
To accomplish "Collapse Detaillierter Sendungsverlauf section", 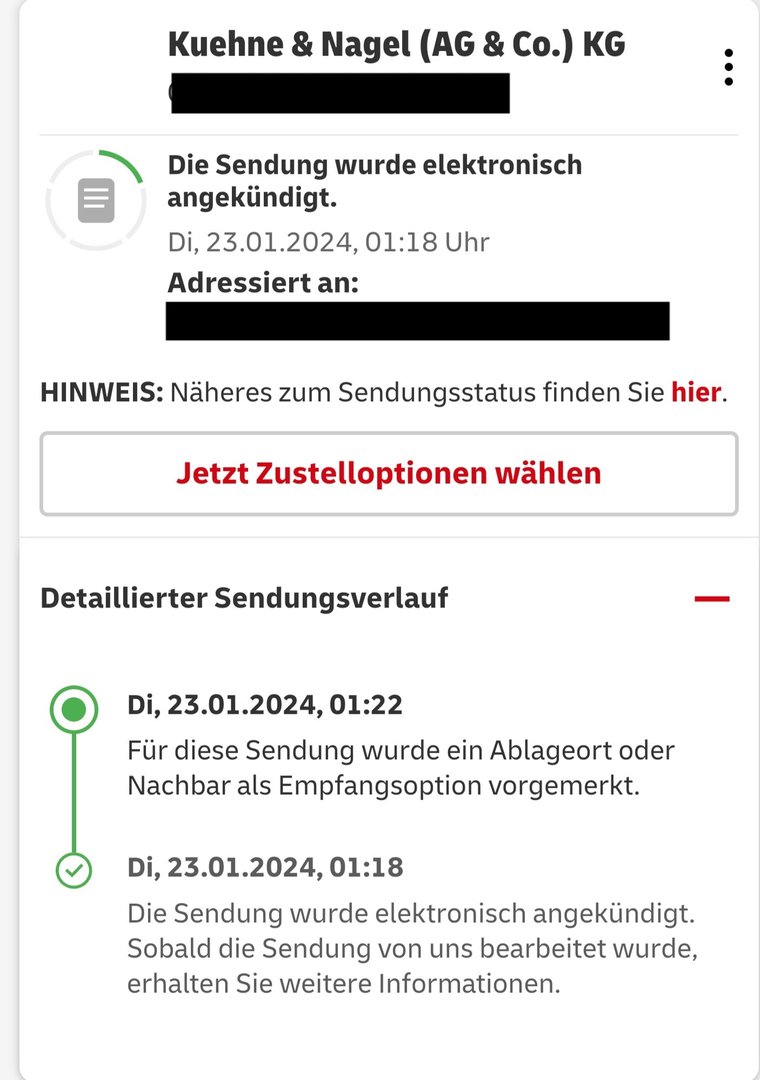I will (x=712, y=599).
